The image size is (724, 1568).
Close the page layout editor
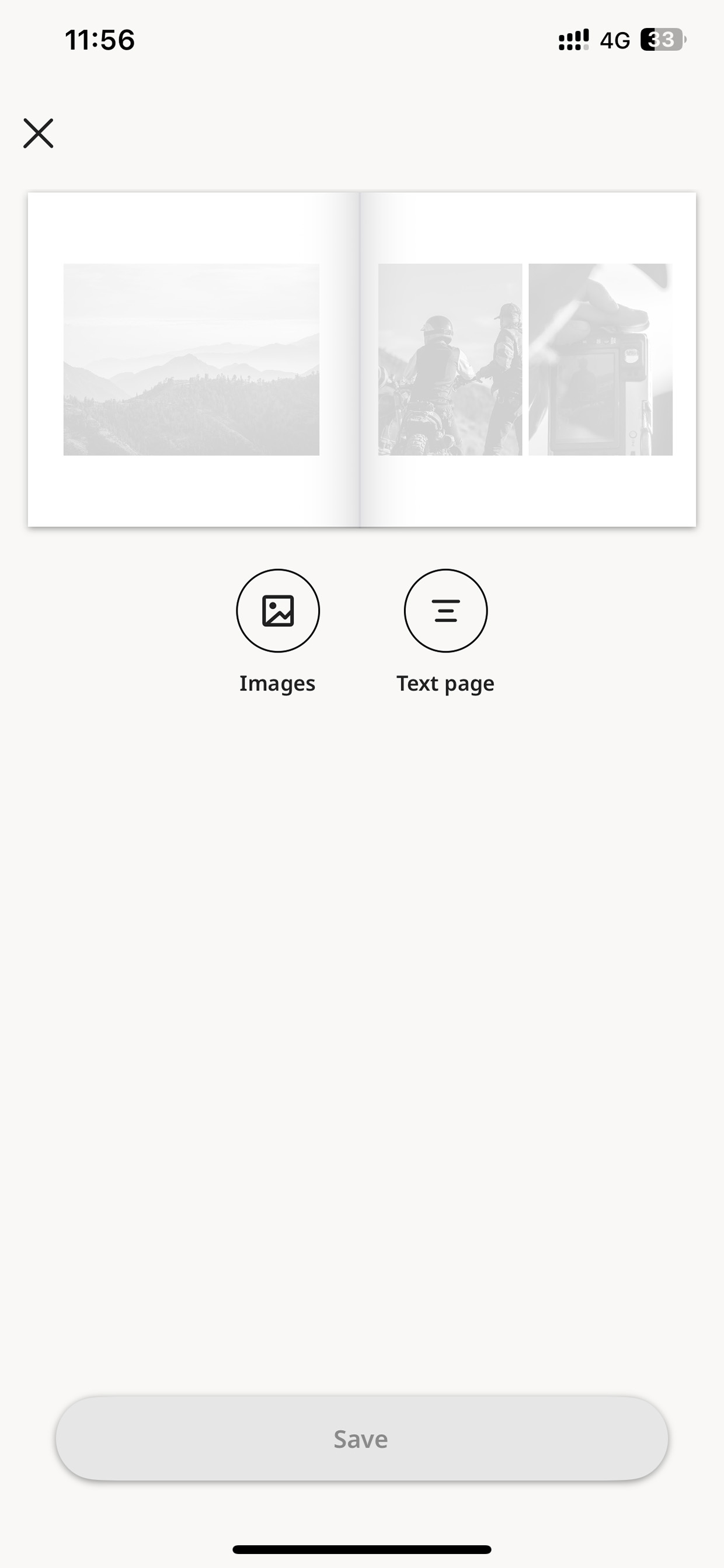pos(39,133)
